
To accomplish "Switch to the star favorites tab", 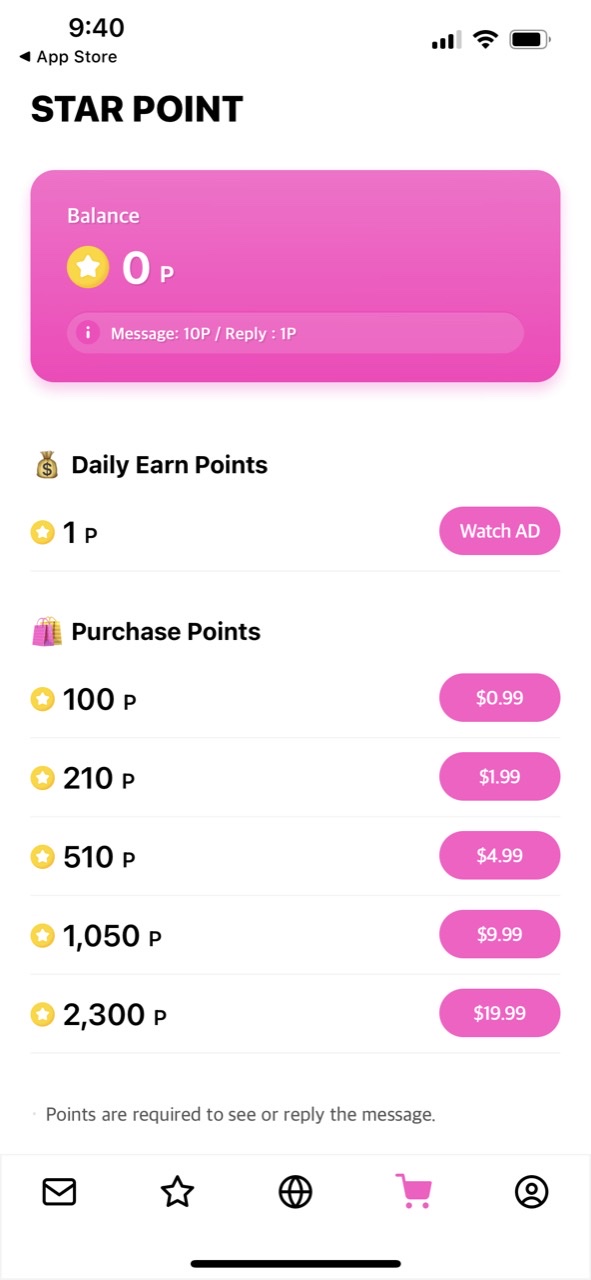I will click(x=177, y=1191).
